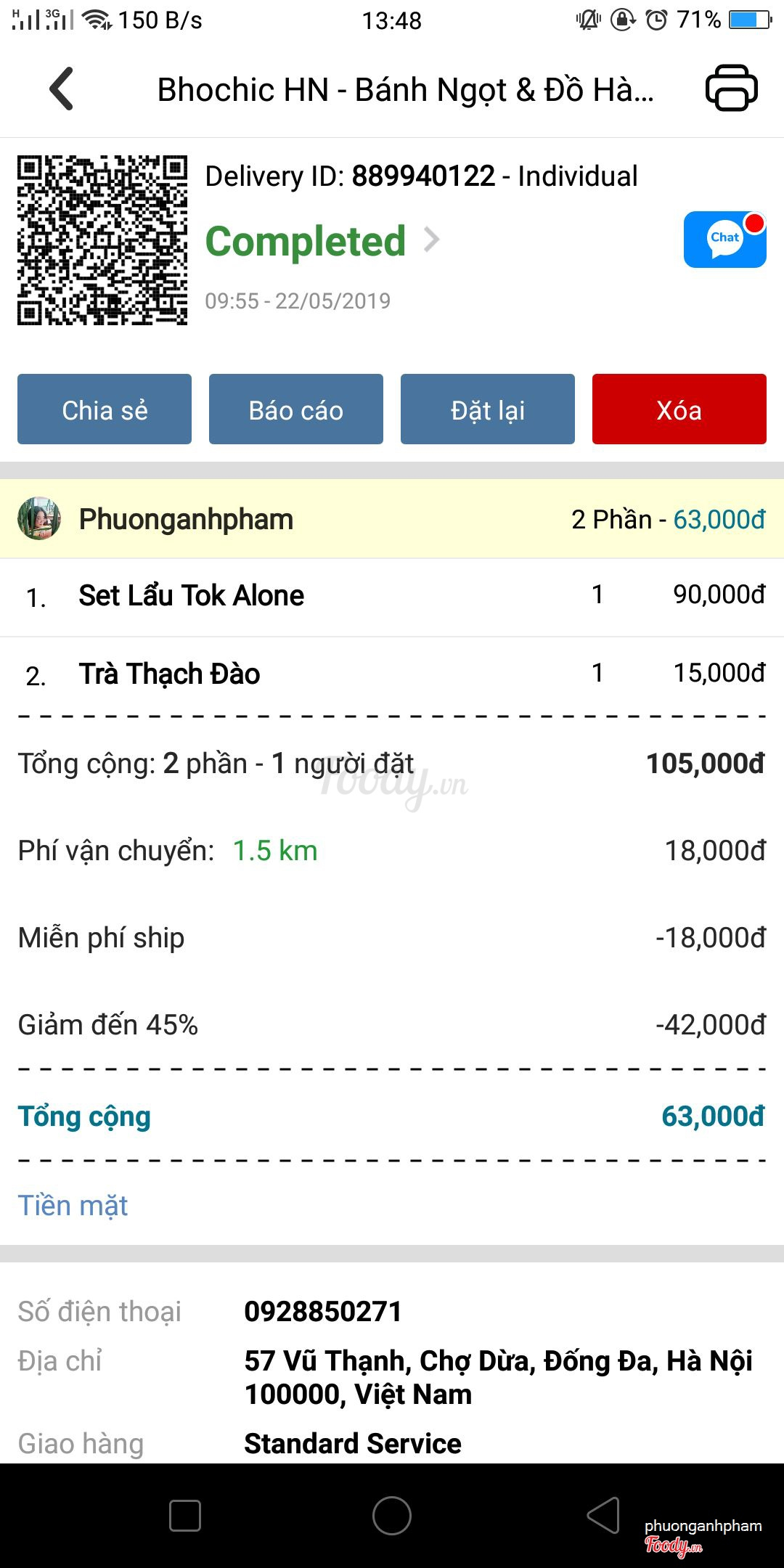Open the Completed status details

point(323,241)
